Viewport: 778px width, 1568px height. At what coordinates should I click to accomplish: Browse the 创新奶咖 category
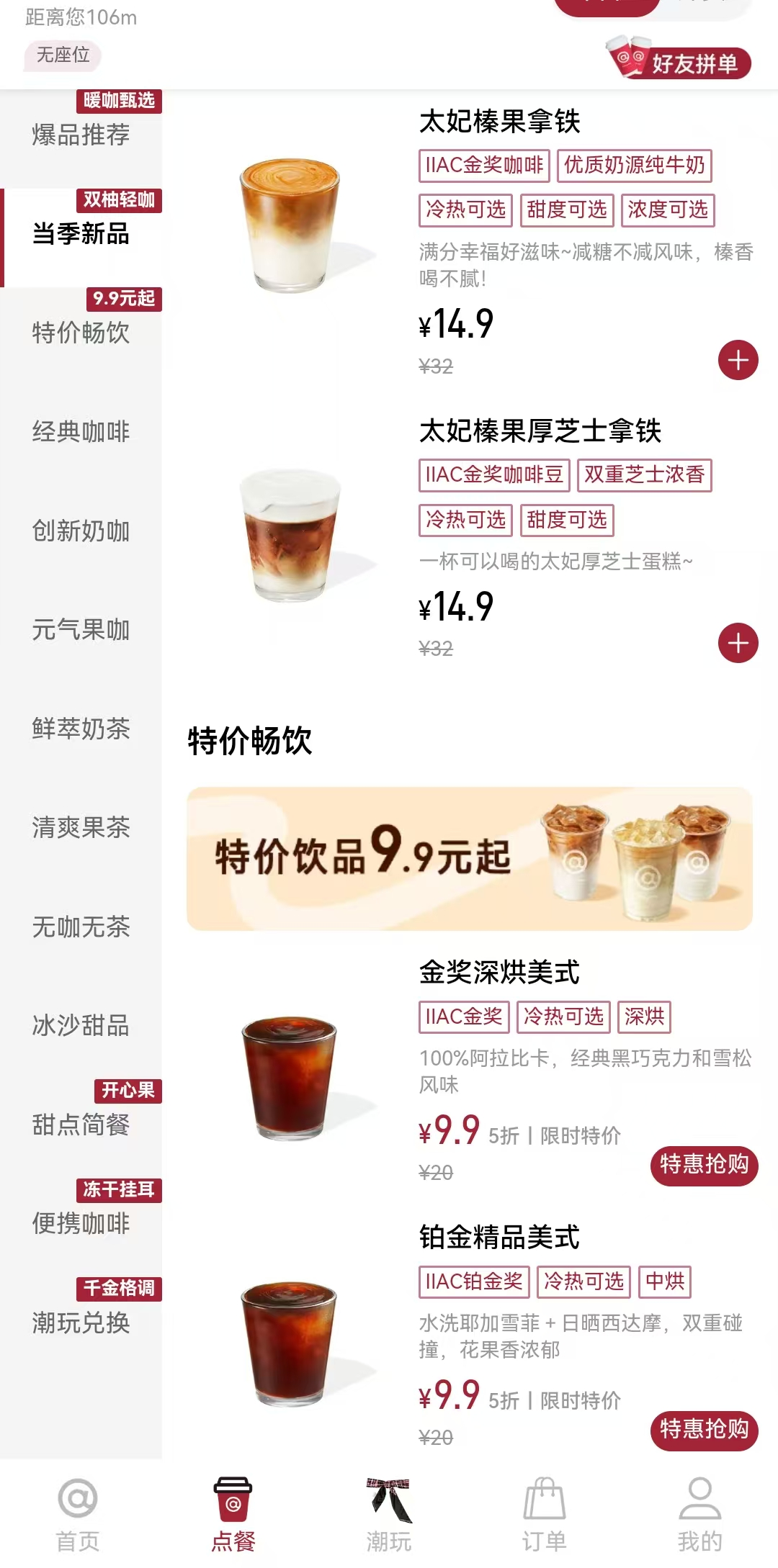click(81, 531)
